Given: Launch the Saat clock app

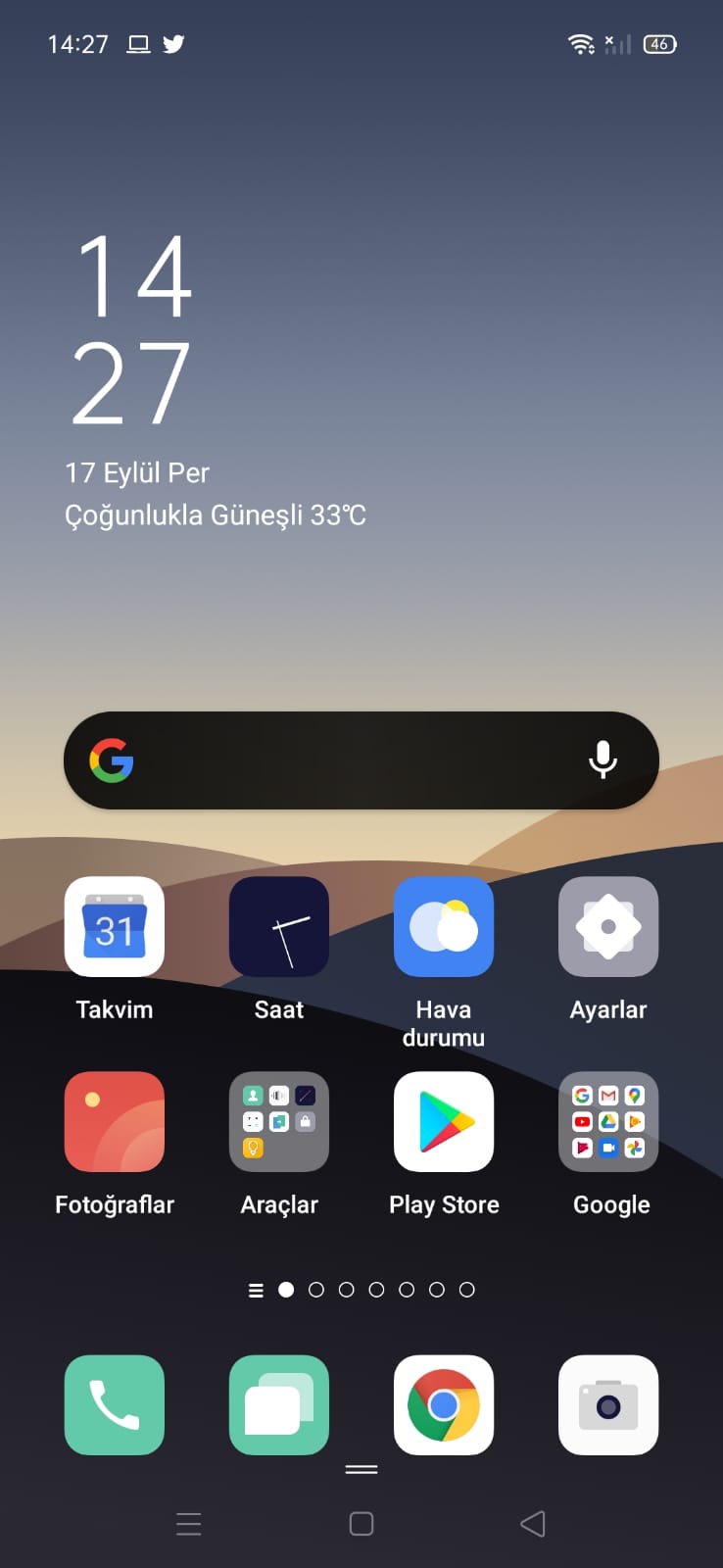Looking at the screenshot, I should (x=279, y=926).
